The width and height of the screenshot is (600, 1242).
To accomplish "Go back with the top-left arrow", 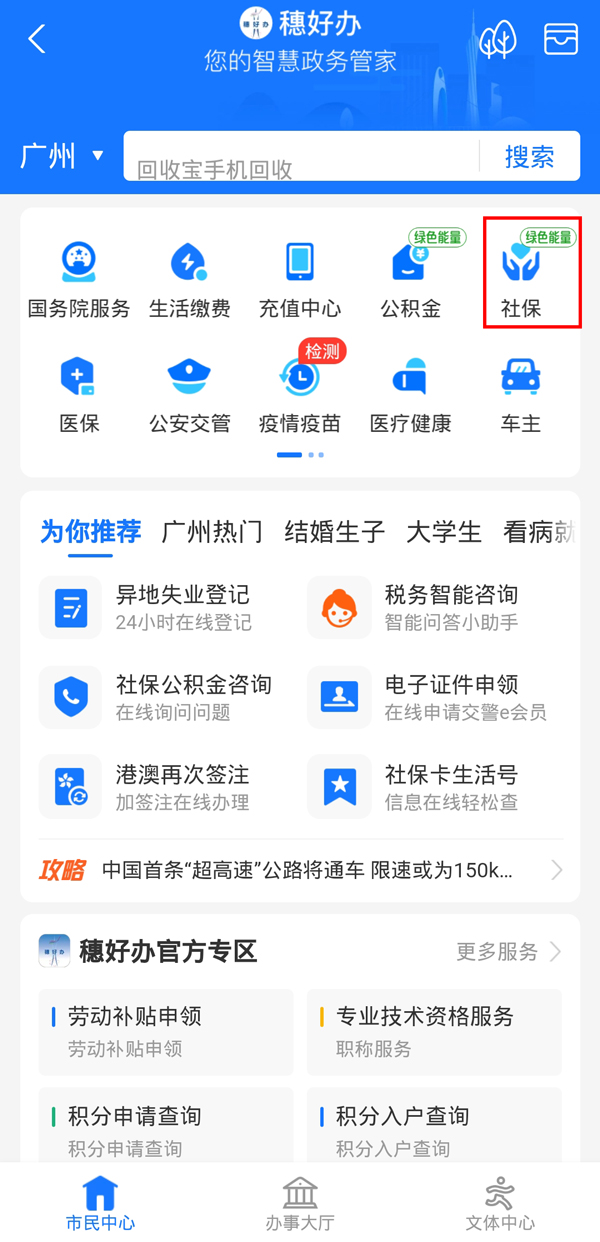I will (37, 40).
